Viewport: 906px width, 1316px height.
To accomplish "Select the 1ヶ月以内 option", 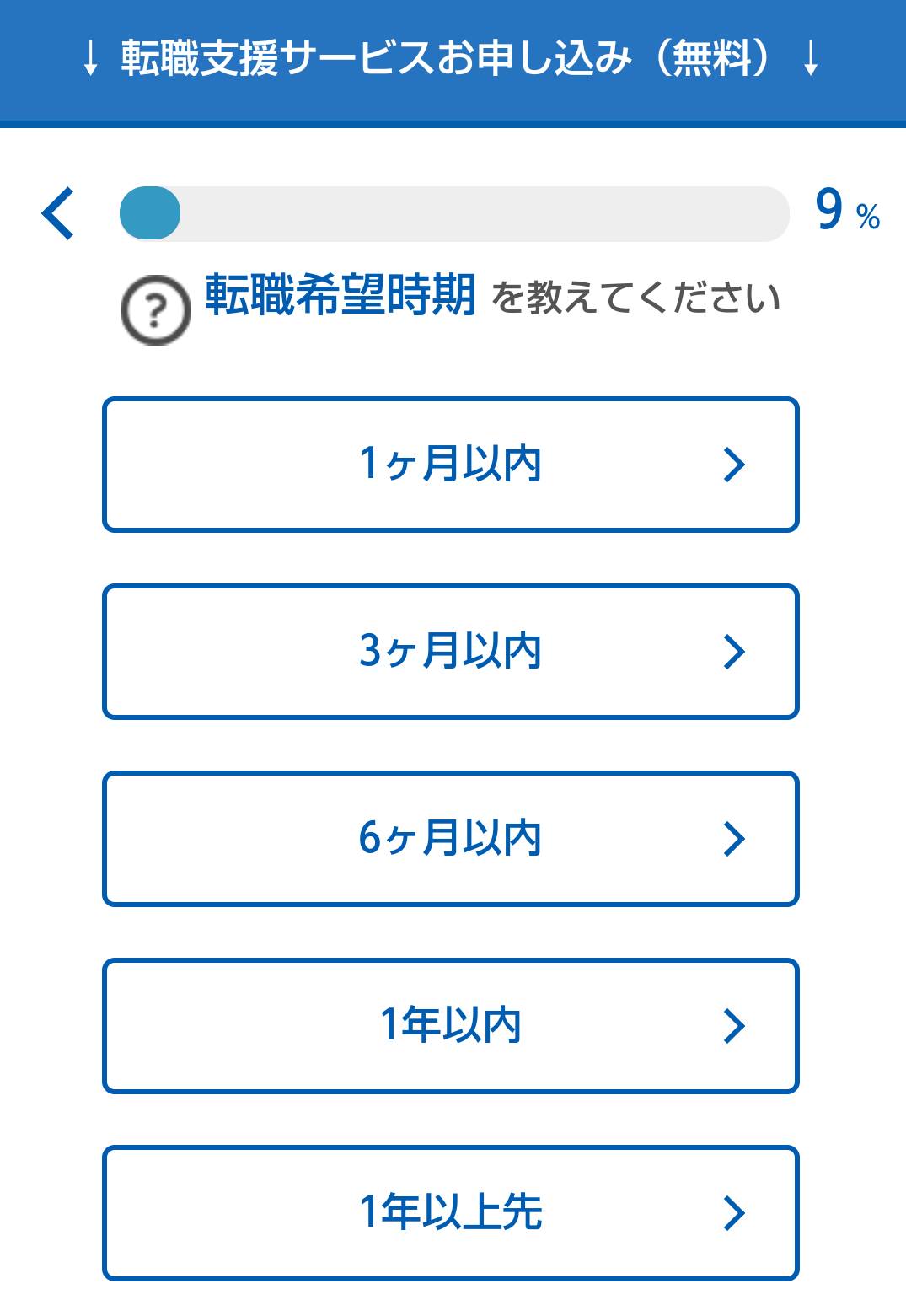I will pyautogui.click(x=451, y=464).
